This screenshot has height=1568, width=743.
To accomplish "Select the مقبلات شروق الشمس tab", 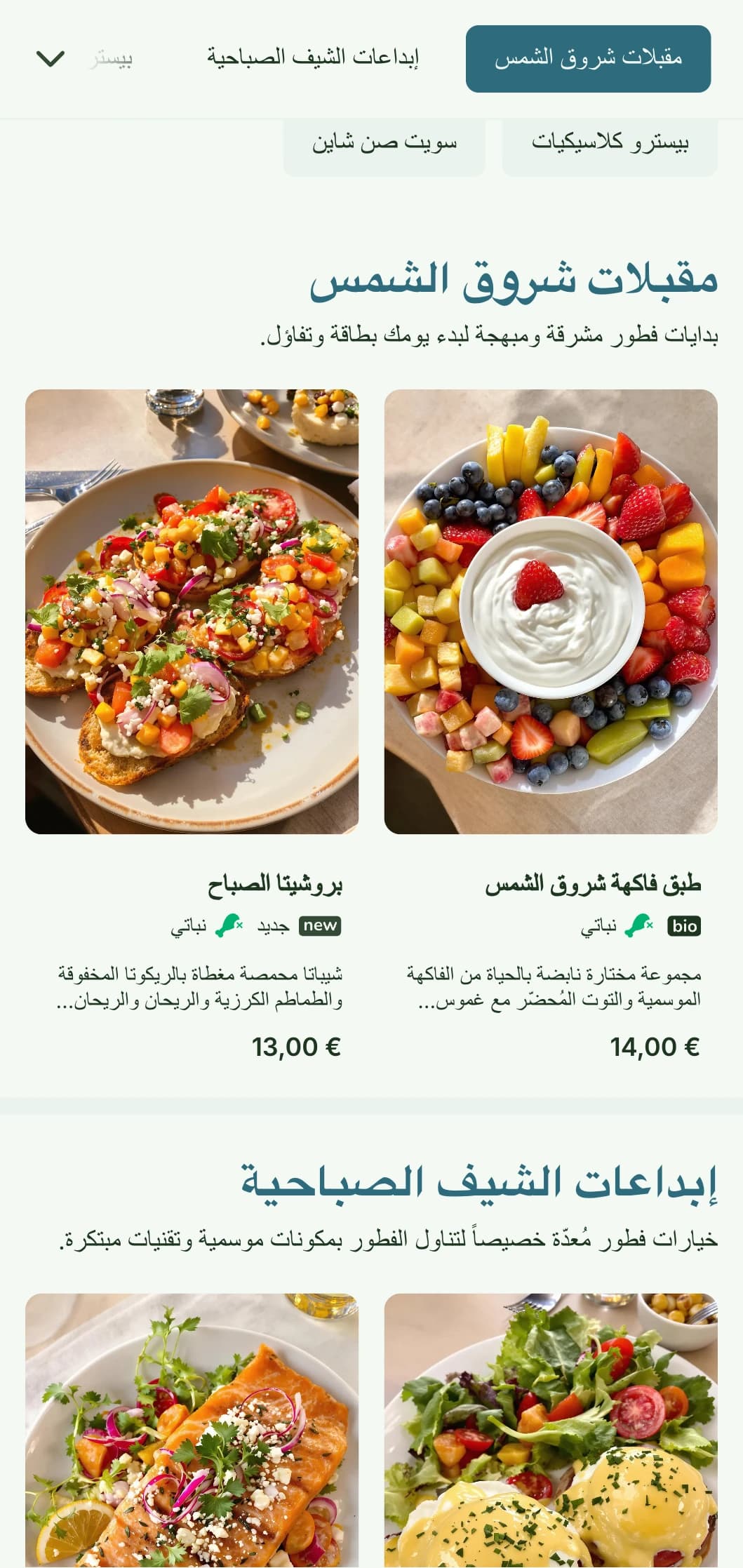I will (x=588, y=58).
